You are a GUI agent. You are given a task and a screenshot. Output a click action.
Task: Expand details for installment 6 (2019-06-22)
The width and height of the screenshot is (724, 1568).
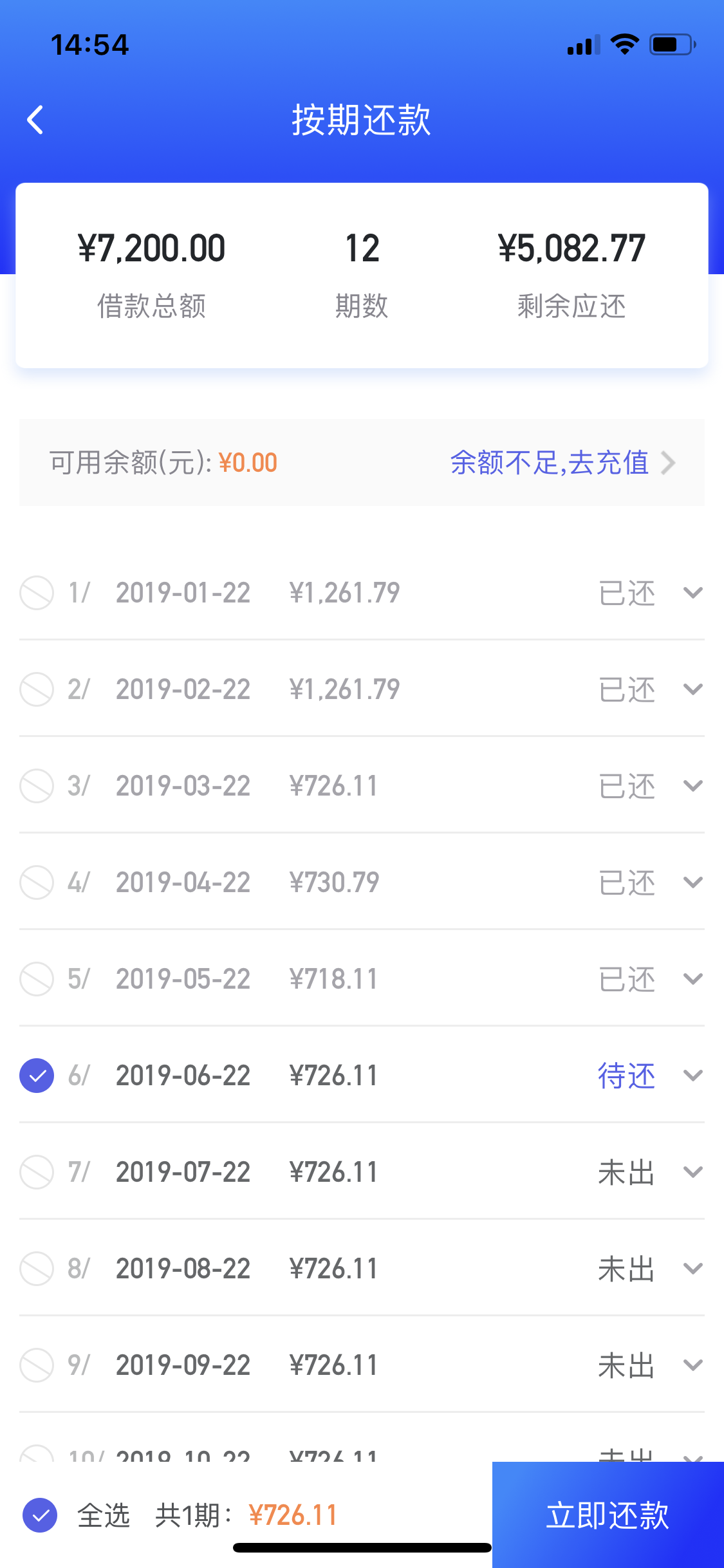(692, 1076)
